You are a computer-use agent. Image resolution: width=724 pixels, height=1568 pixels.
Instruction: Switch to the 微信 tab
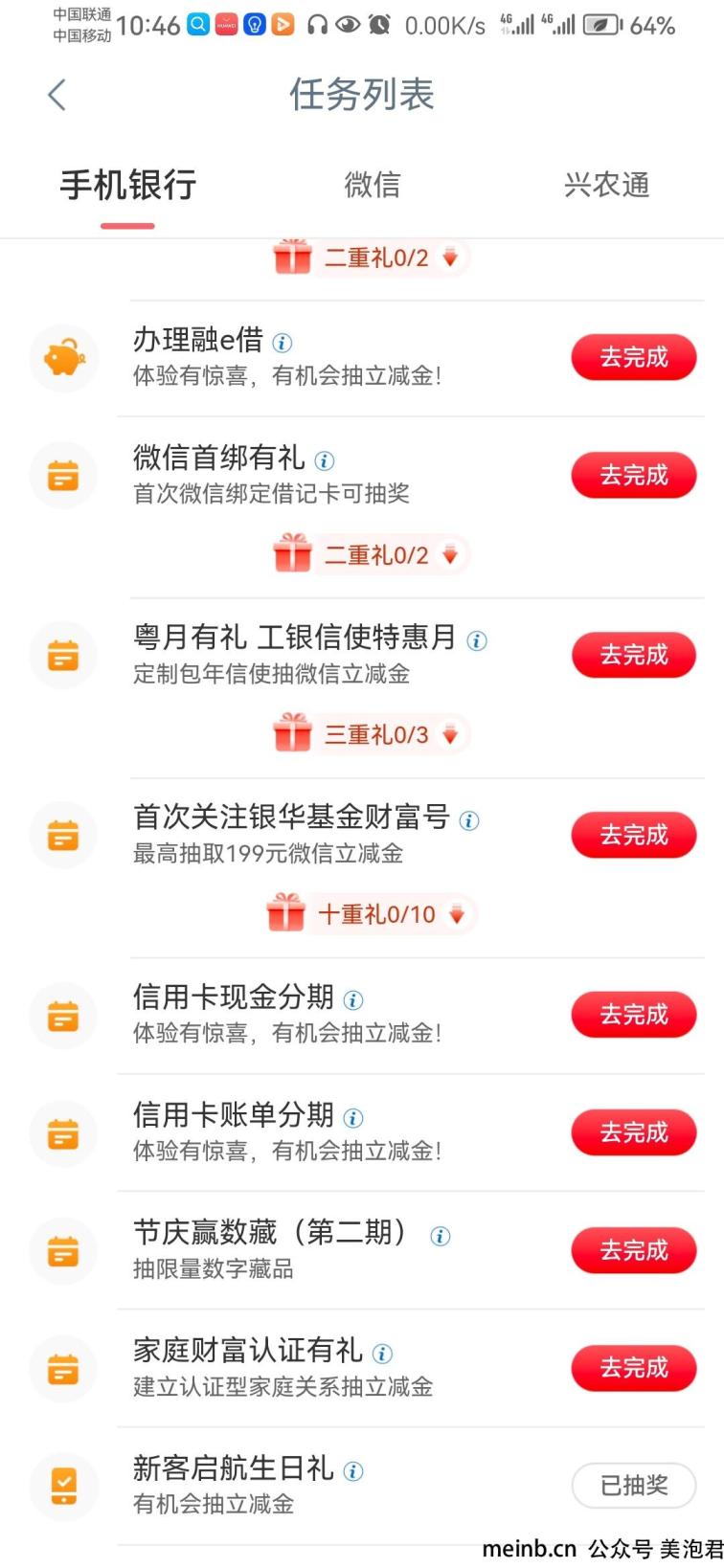coord(372,185)
